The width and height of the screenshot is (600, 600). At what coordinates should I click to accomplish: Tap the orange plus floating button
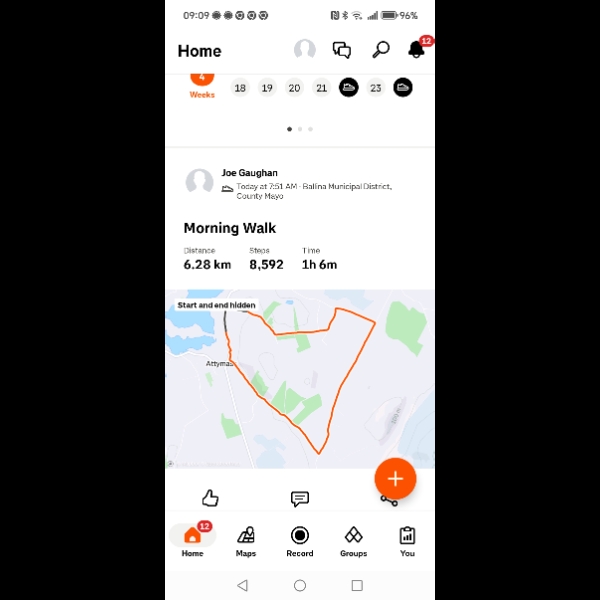395,479
